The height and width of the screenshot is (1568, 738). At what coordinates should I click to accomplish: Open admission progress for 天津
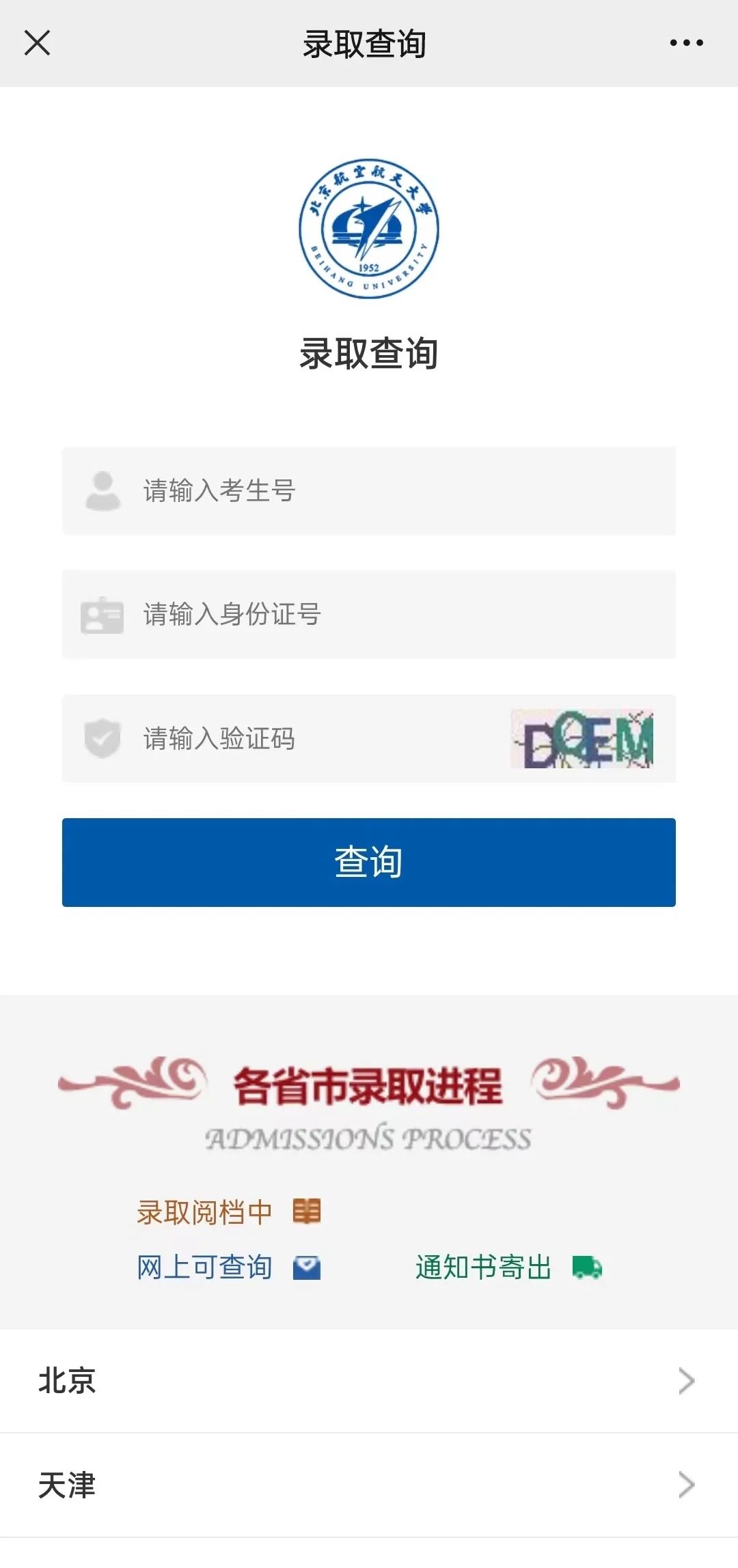[369, 1485]
